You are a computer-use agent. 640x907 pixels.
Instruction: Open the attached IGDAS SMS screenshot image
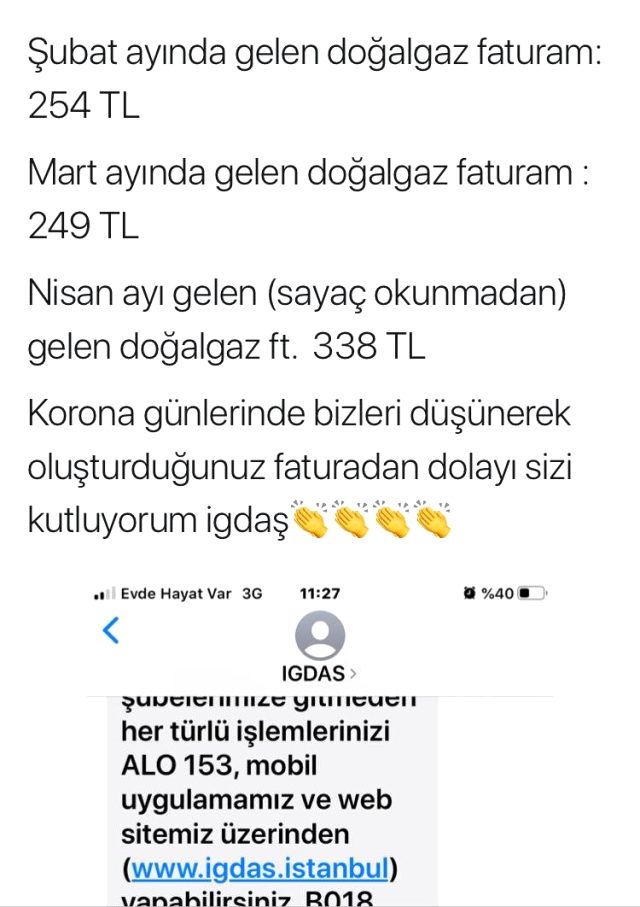click(320, 740)
